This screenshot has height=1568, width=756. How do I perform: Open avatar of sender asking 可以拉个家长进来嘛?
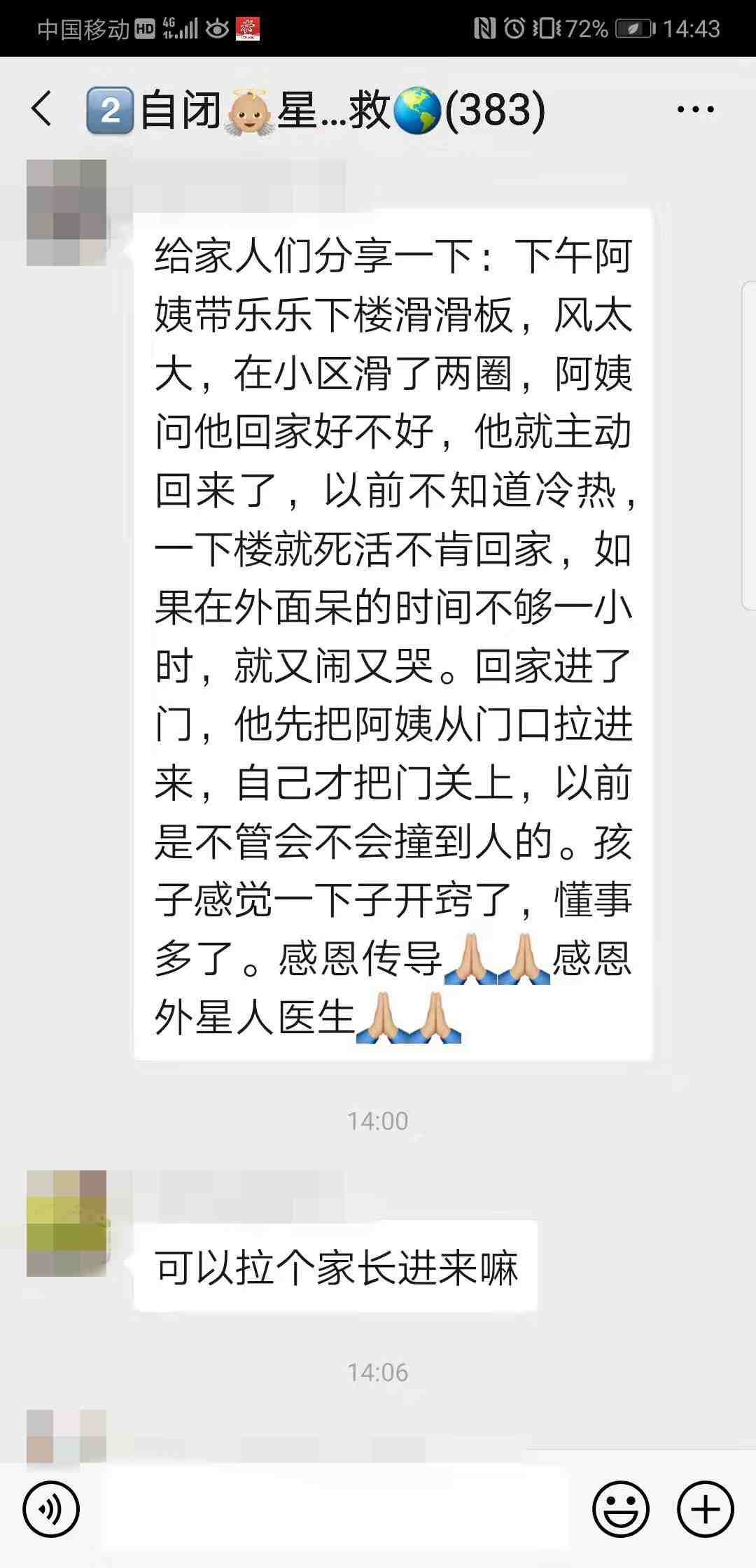pos(66,1223)
